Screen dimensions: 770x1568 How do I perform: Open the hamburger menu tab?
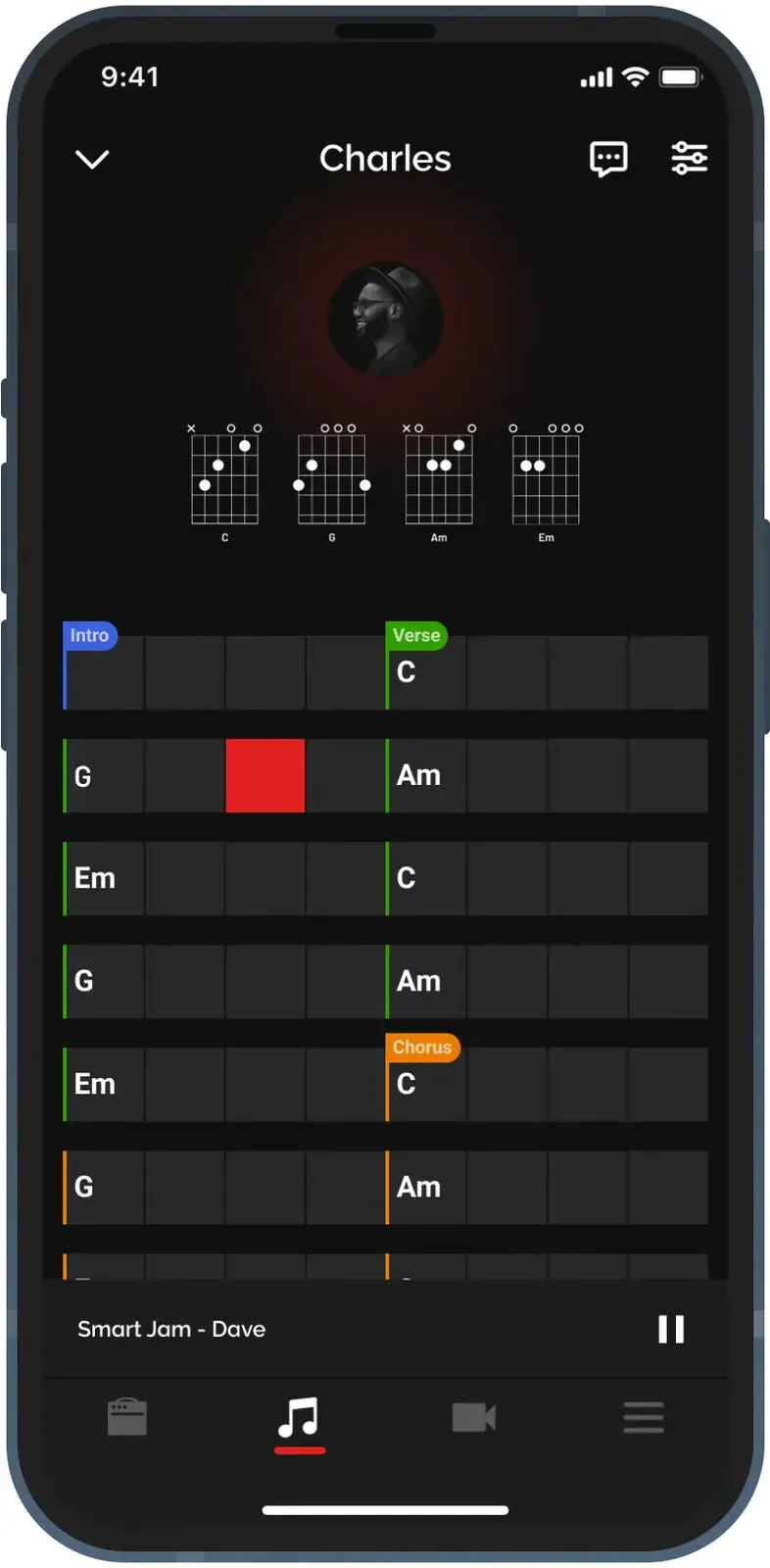coord(644,1417)
